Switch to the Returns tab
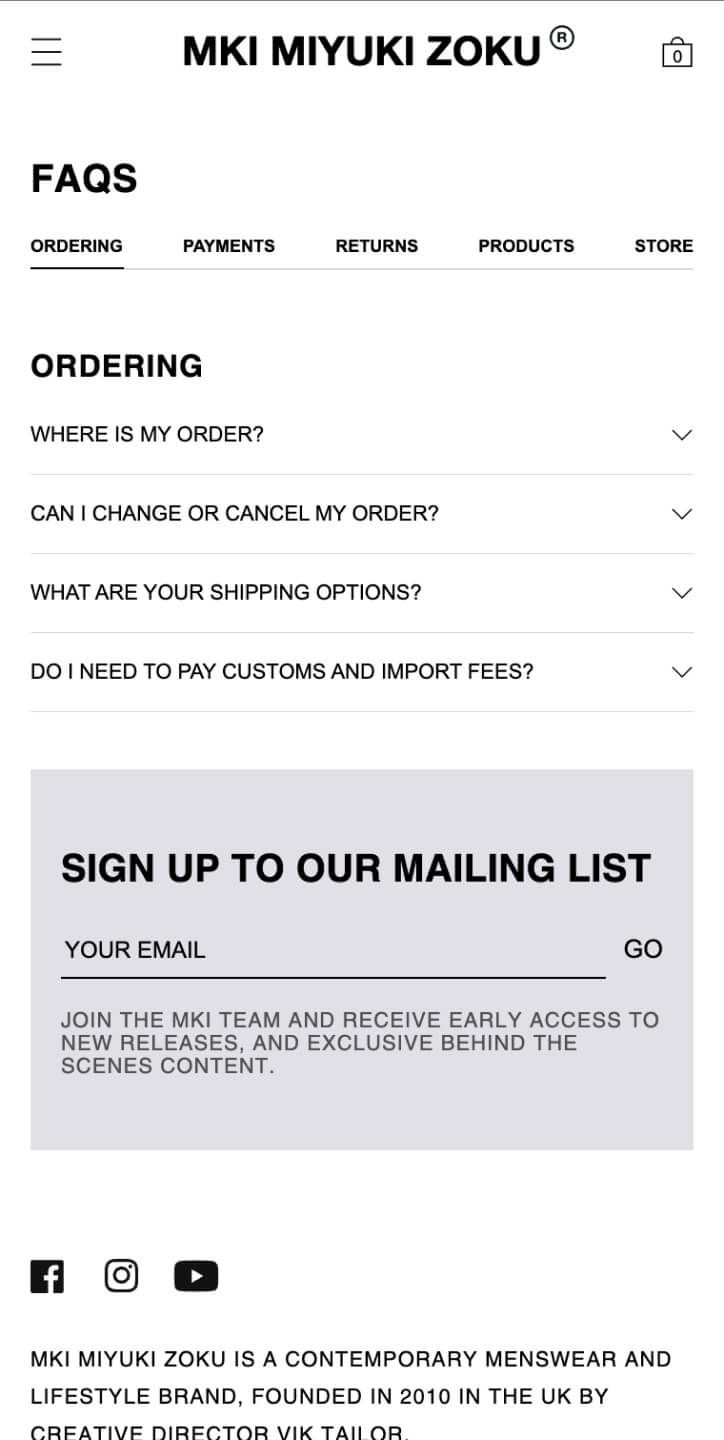 tap(377, 246)
